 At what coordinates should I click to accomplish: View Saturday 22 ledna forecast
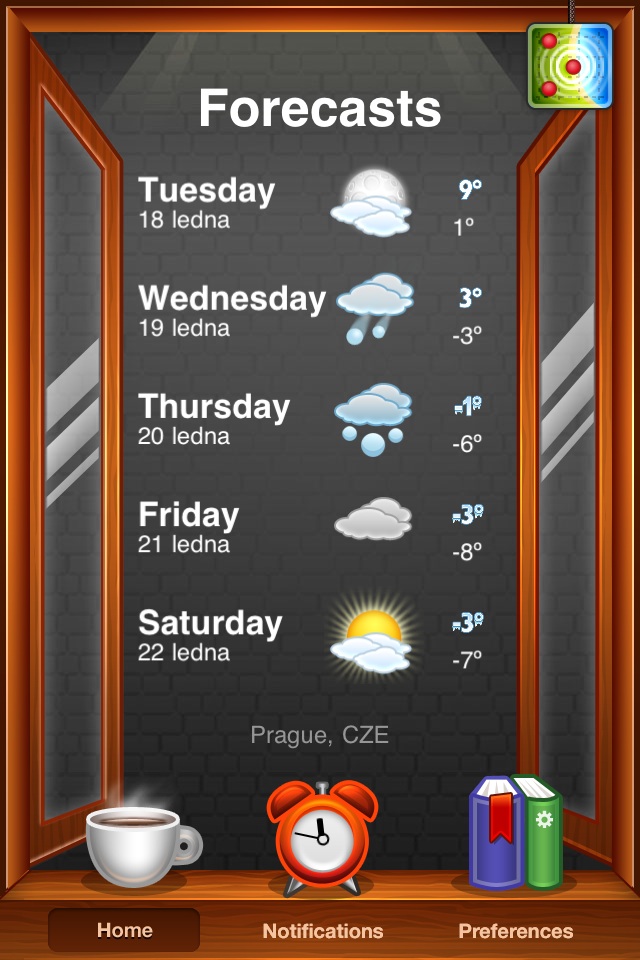[310, 636]
